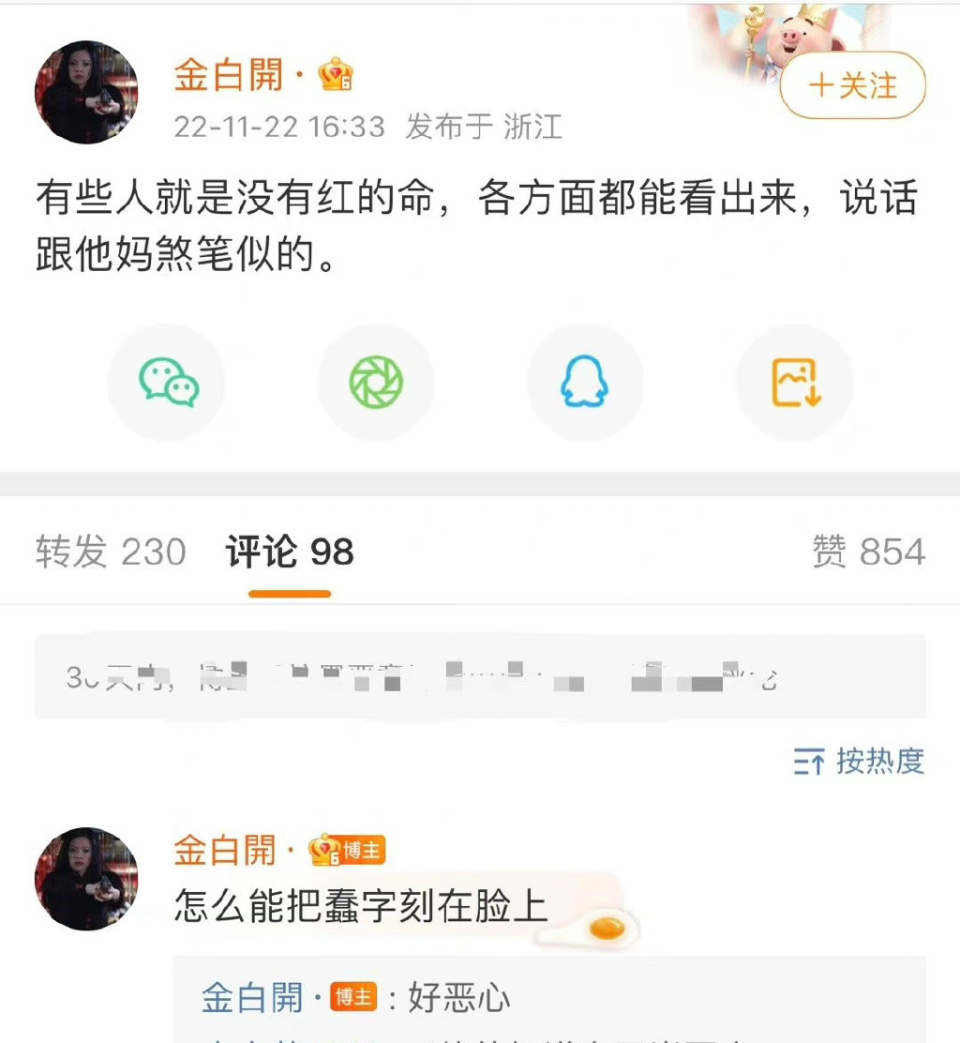
Task: Share the post to QQ
Action: click(585, 381)
